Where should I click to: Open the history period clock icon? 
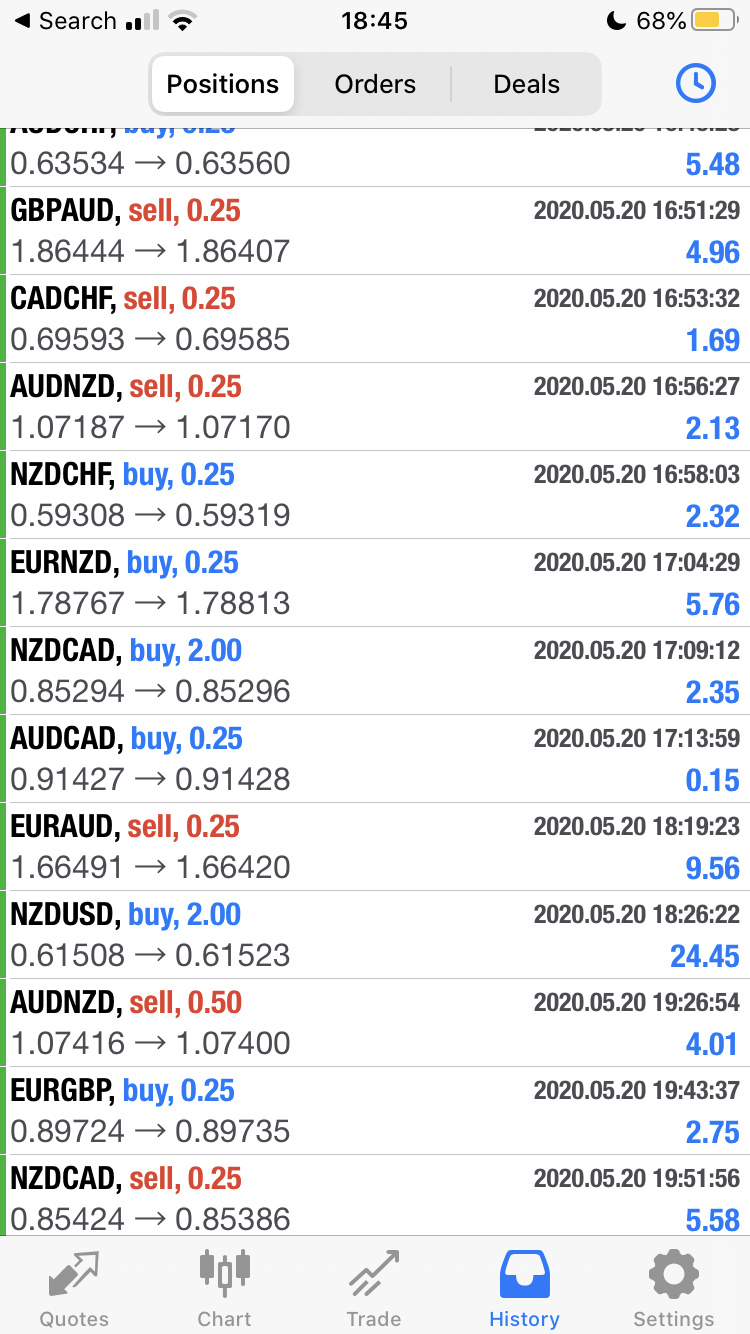point(696,84)
